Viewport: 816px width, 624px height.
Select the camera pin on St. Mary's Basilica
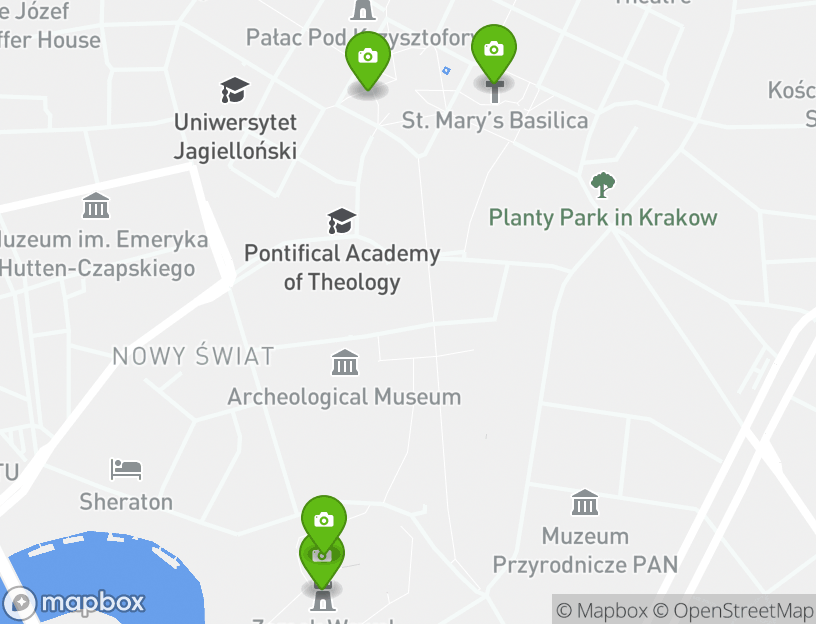point(493,51)
